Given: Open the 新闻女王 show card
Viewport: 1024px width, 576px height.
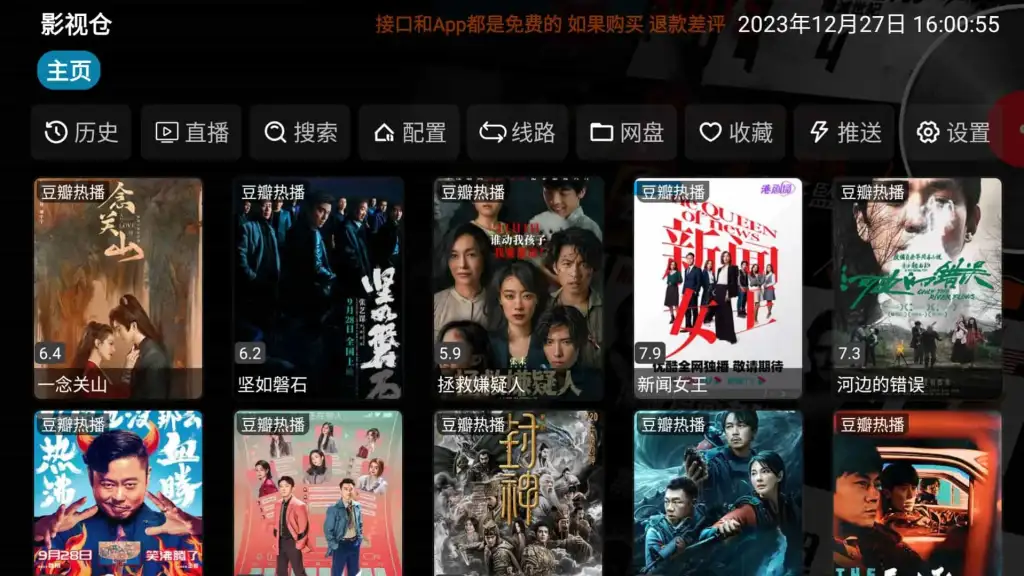Looking at the screenshot, I should pos(718,288).
